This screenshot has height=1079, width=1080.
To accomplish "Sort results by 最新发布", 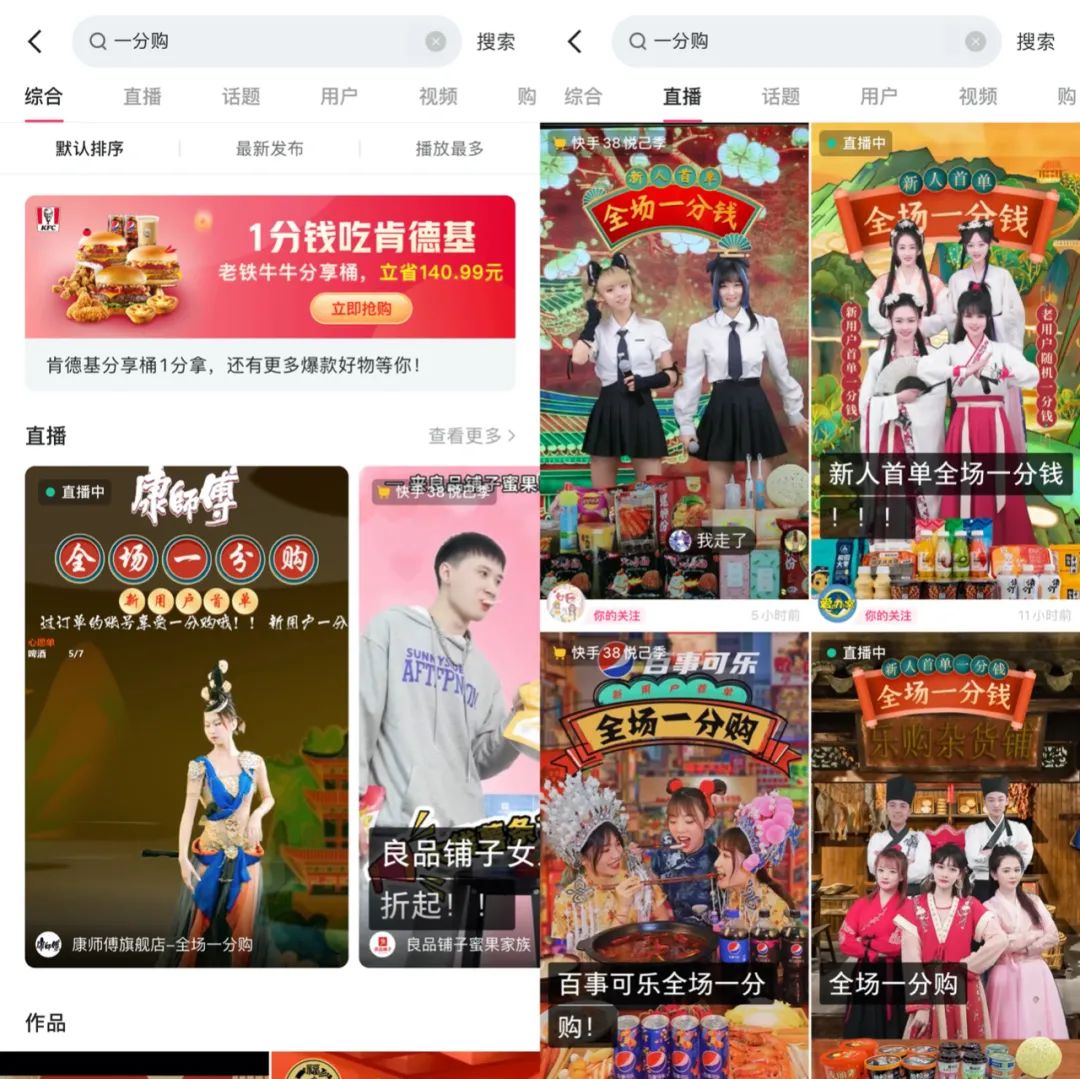I will (x=269, y=149).
